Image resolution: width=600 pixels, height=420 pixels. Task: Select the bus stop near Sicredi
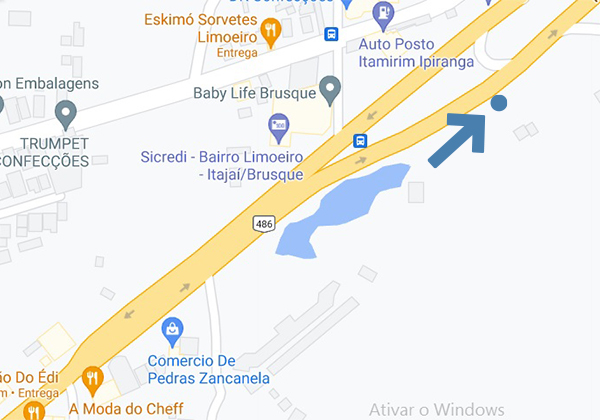(360, 141)
